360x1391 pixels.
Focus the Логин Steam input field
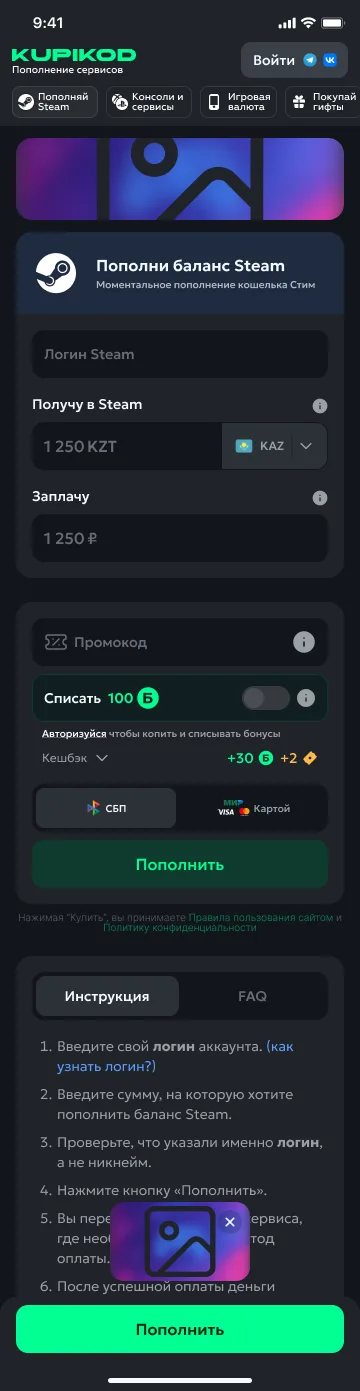[x=180, y=354]
